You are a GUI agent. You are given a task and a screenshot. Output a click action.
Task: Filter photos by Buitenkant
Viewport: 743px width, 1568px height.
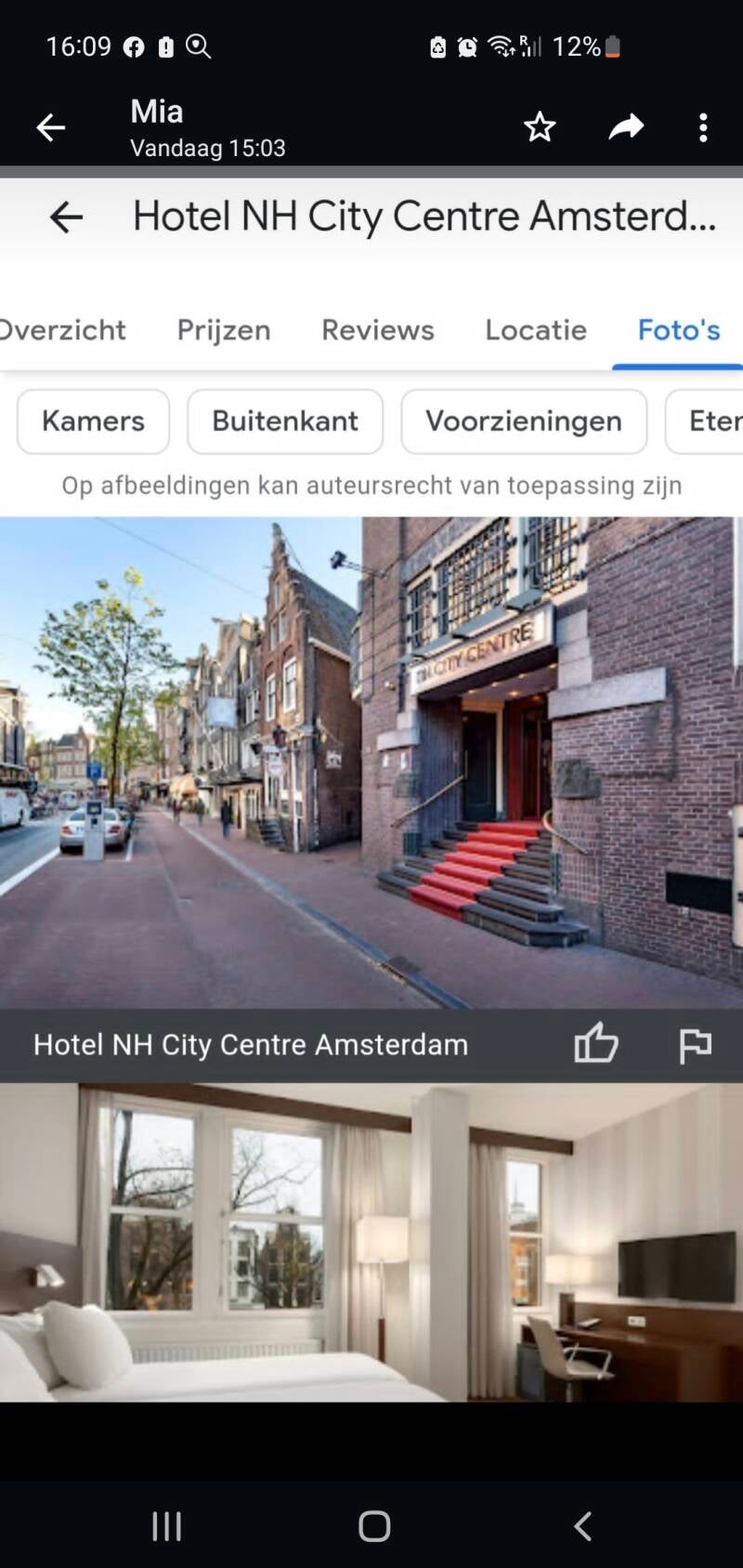point(285,421)
